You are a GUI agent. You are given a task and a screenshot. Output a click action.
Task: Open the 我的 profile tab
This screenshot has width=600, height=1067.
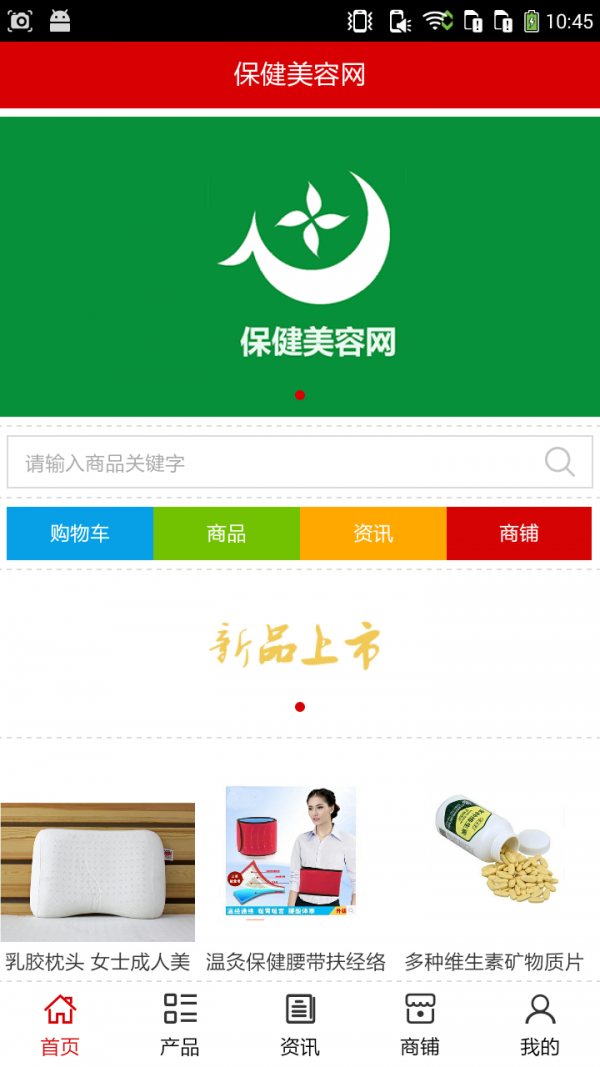pyautogui.click(x=540, y=1024)
